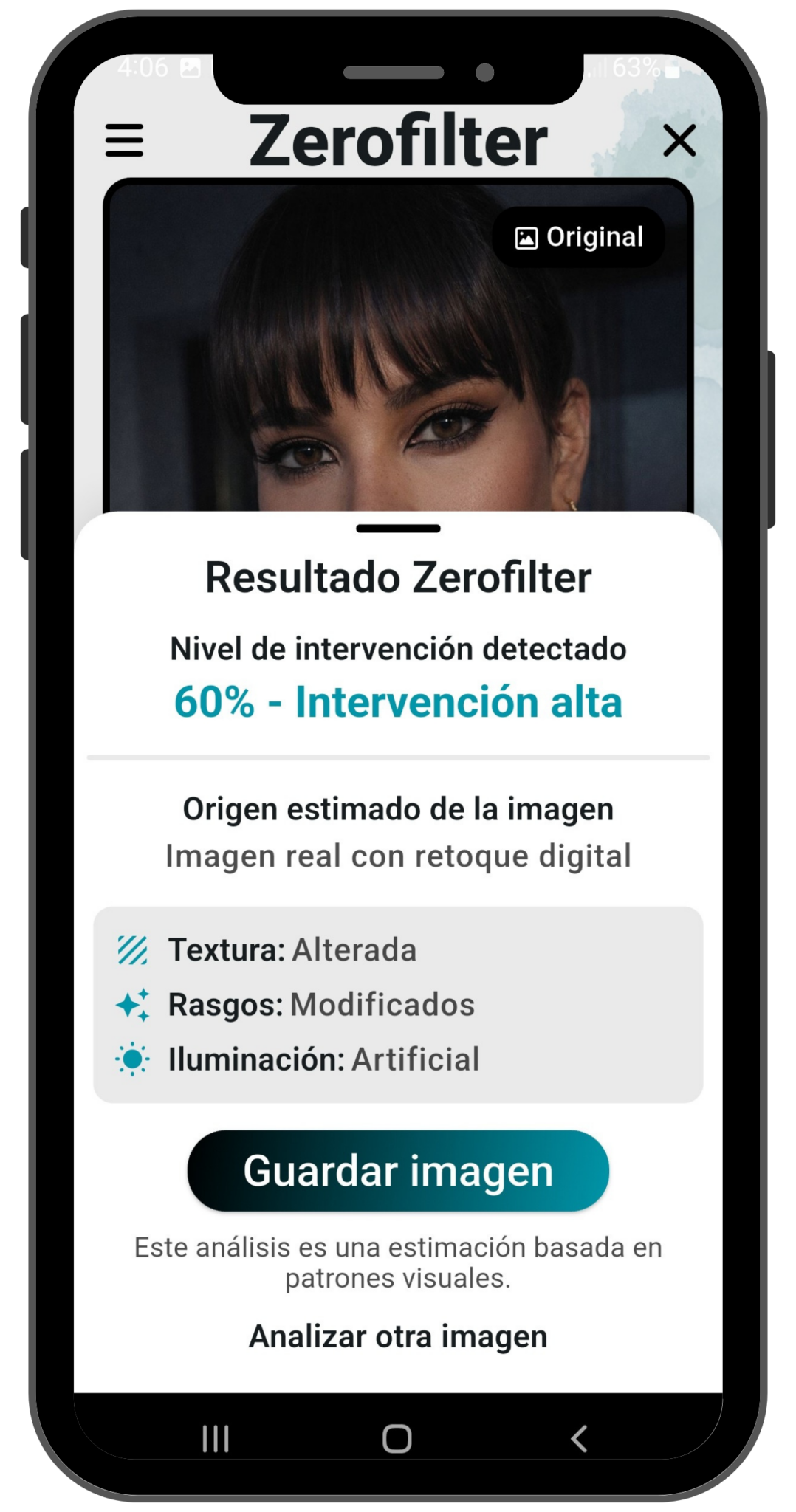Open the Zerofilter navigation menu

click(x=124, y=140)
